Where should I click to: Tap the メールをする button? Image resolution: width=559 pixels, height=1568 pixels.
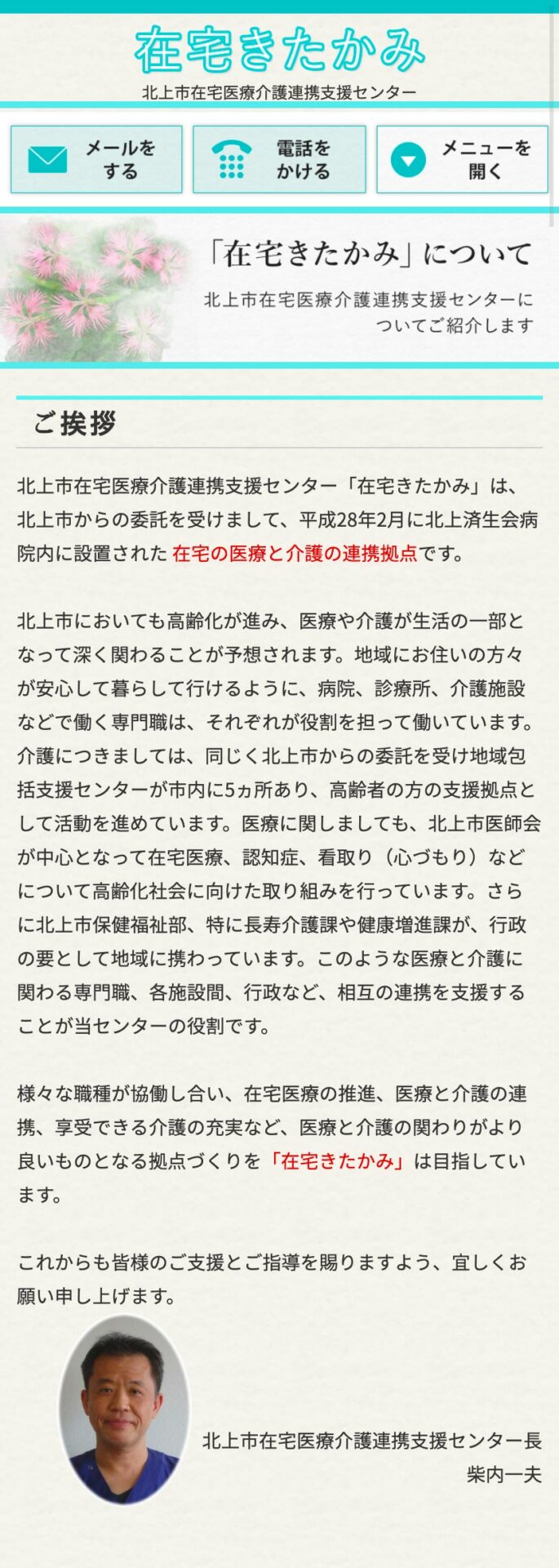click(x=96, y=159)
